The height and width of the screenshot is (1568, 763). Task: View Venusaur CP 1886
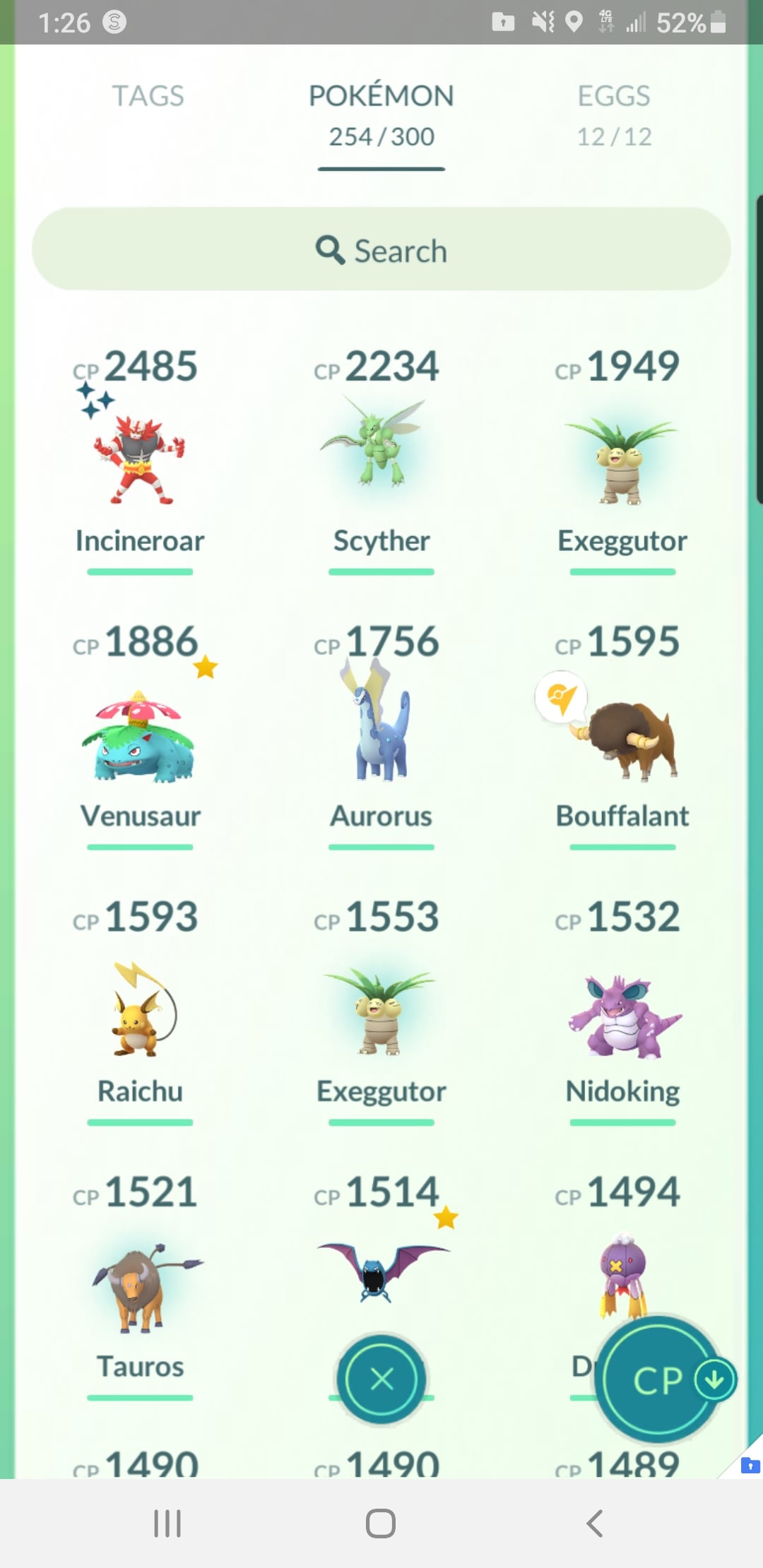139,735
